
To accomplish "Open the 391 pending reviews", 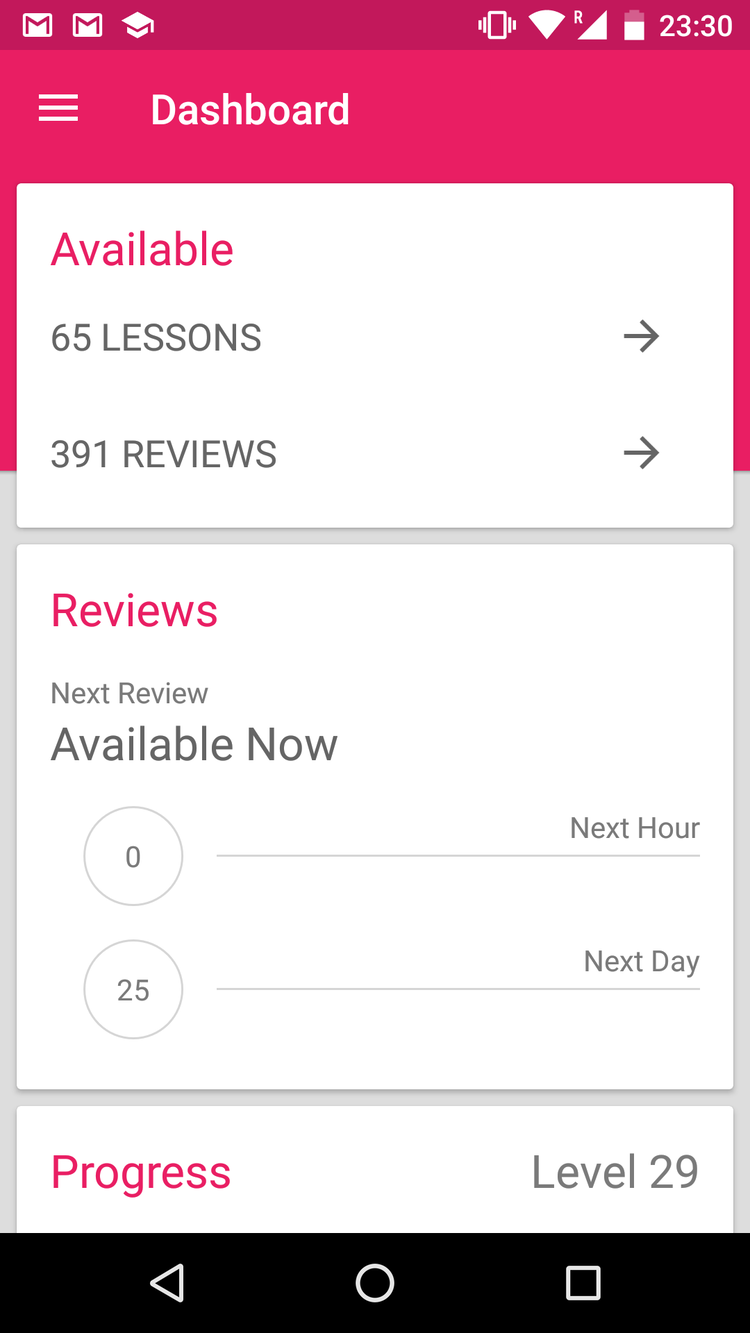I will tap(641, 454).
